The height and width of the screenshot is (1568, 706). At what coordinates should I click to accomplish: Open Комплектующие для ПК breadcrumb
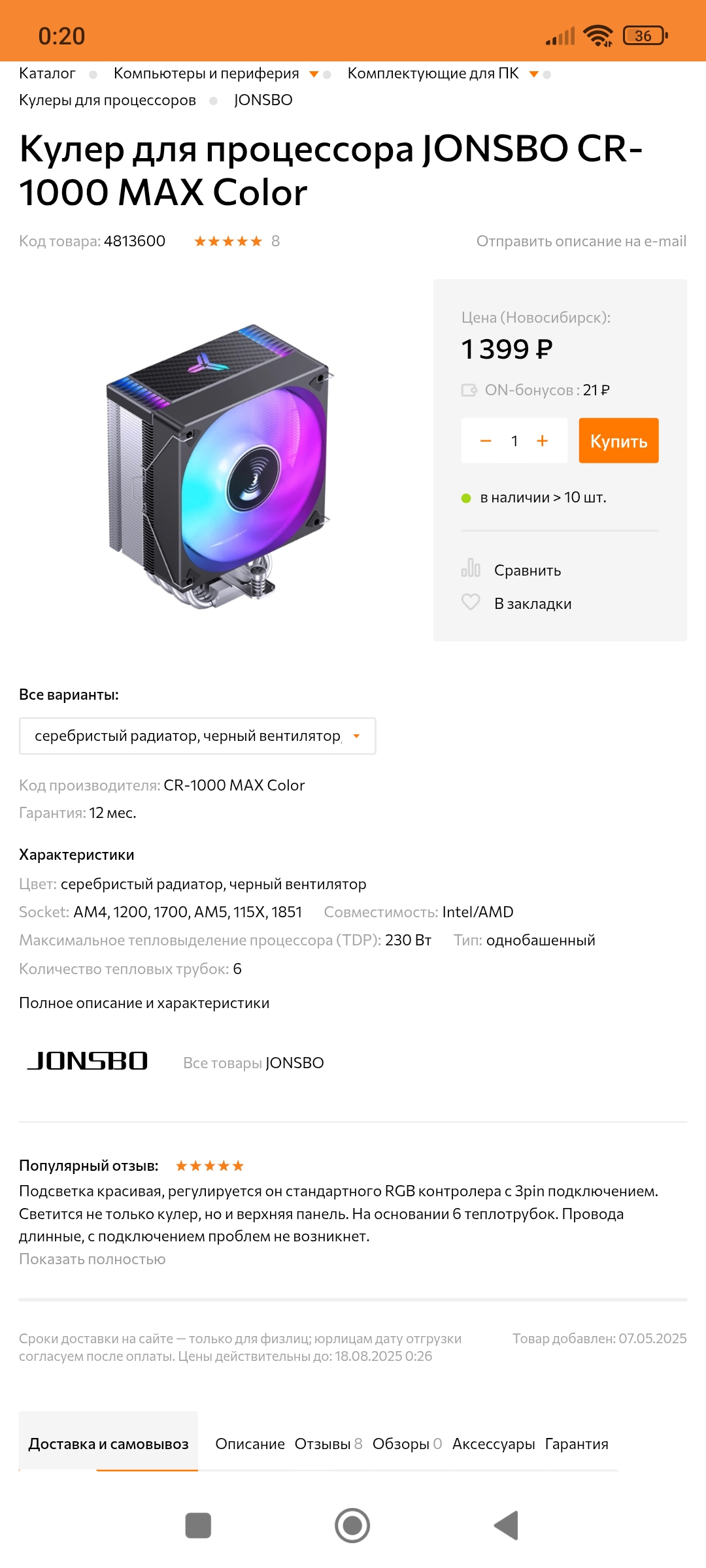[433, 73]
